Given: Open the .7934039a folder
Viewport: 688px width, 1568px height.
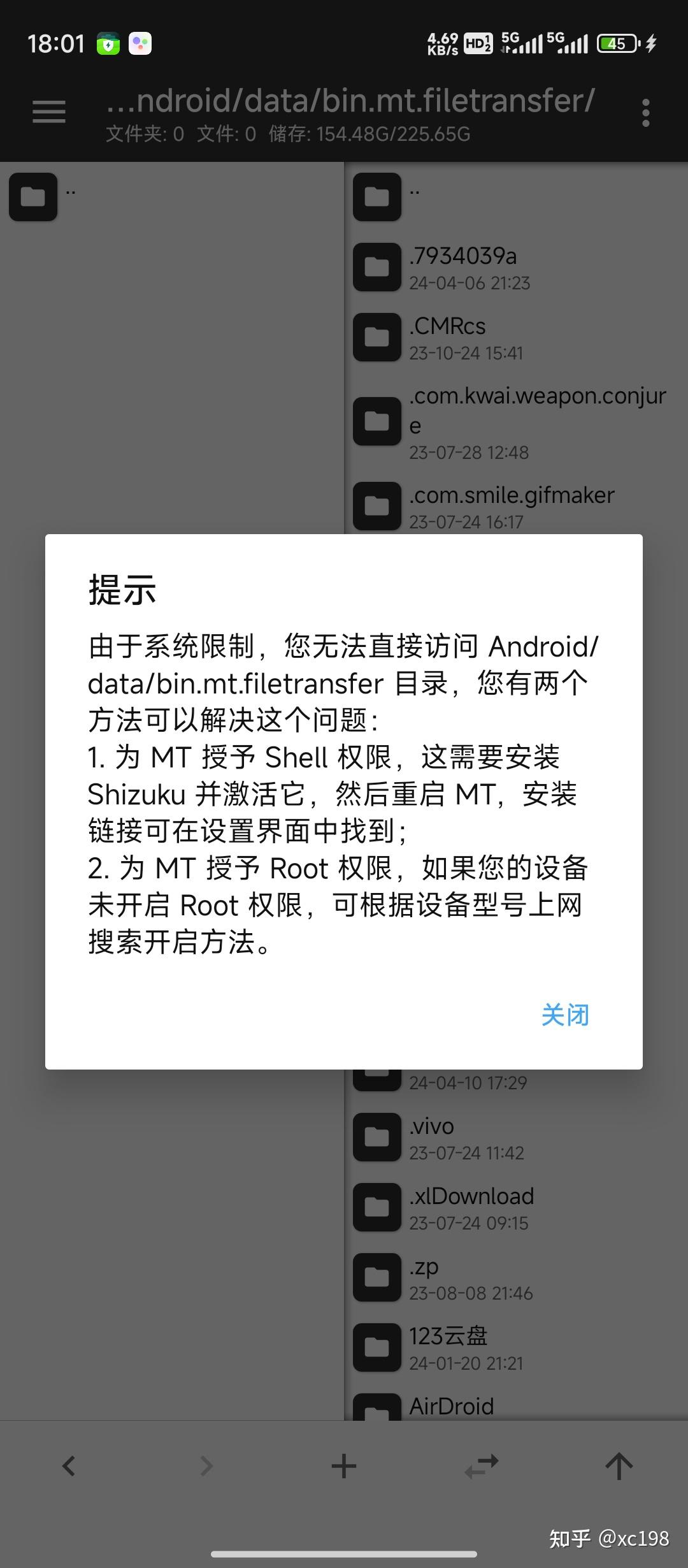Looking at the screenshot, I should pyautogui.click(x=463, y=268).
